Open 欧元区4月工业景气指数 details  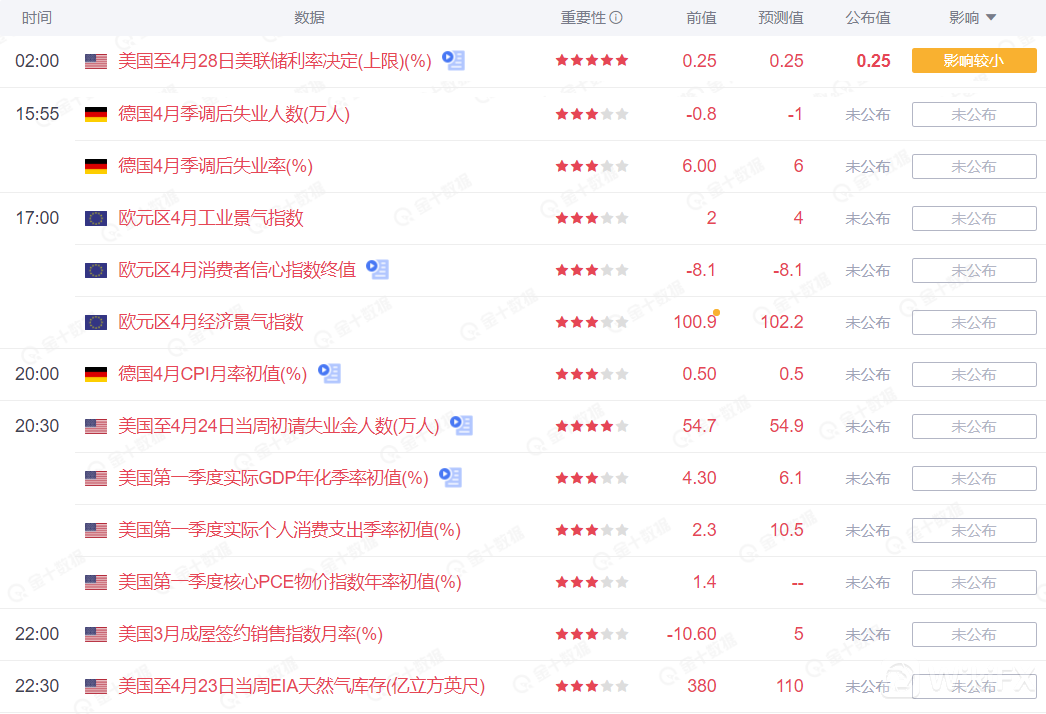tap(210, 218)
